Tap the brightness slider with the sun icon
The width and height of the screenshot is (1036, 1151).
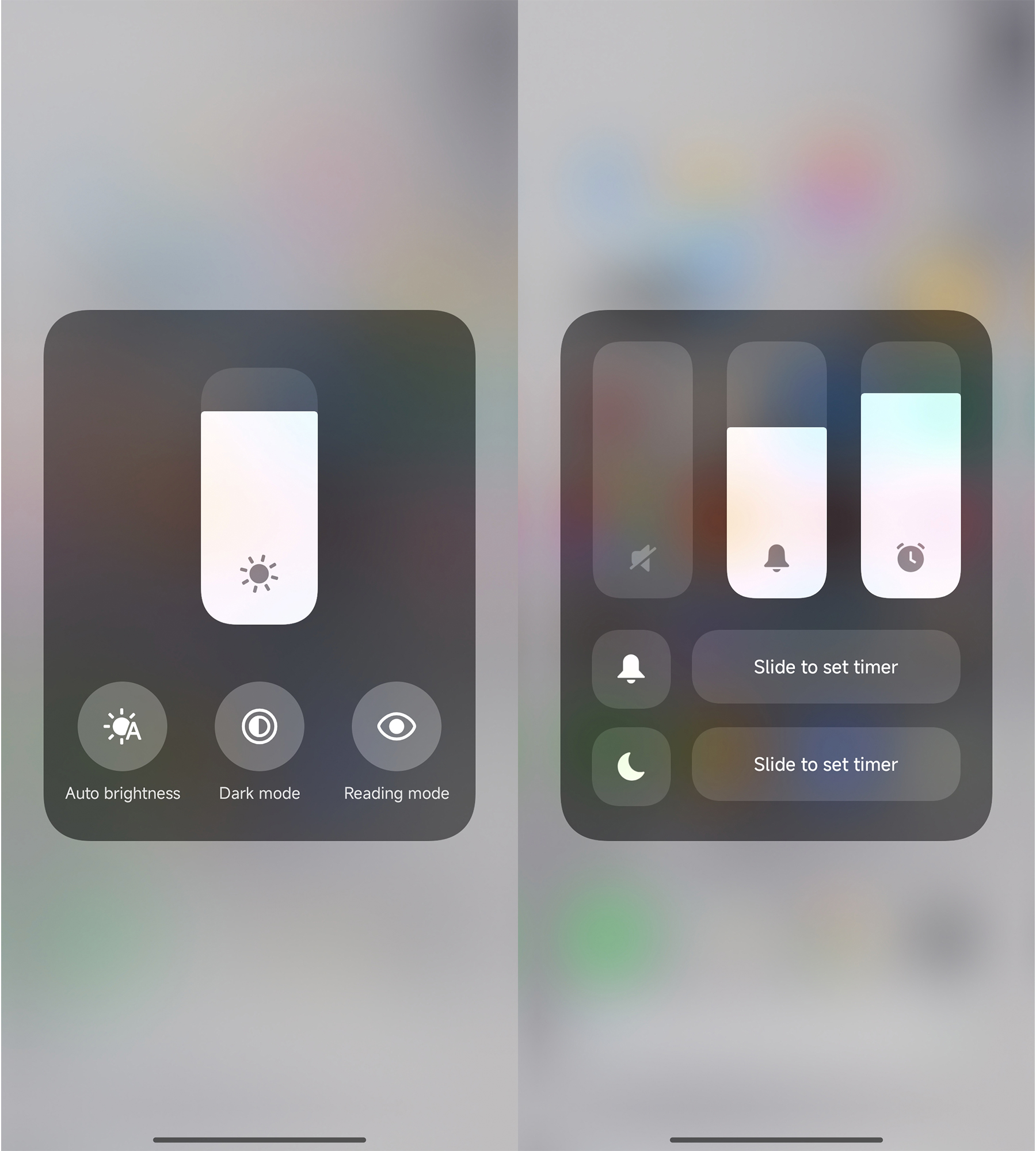coord(259,496)
